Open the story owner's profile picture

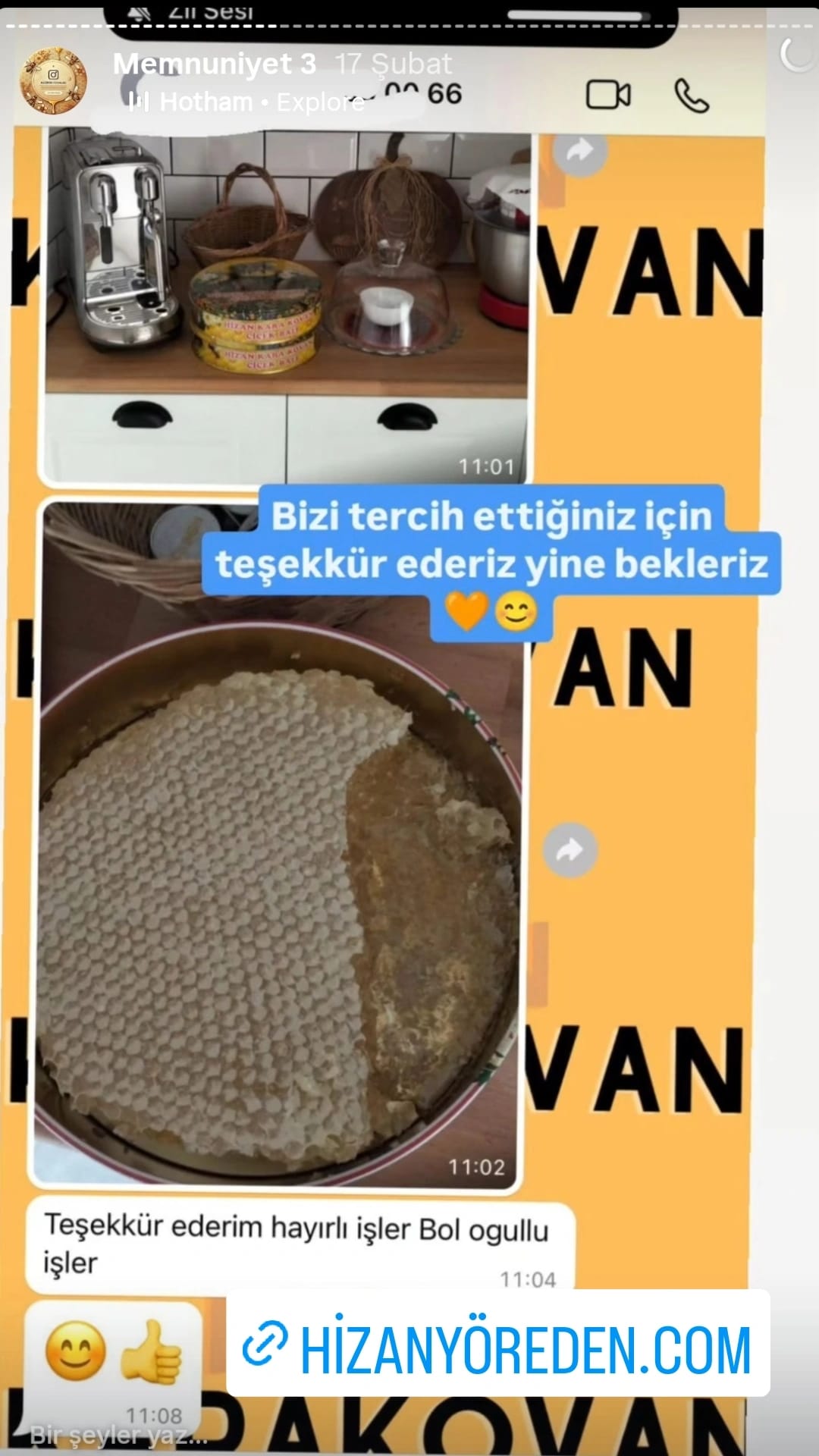coord(54,81)
